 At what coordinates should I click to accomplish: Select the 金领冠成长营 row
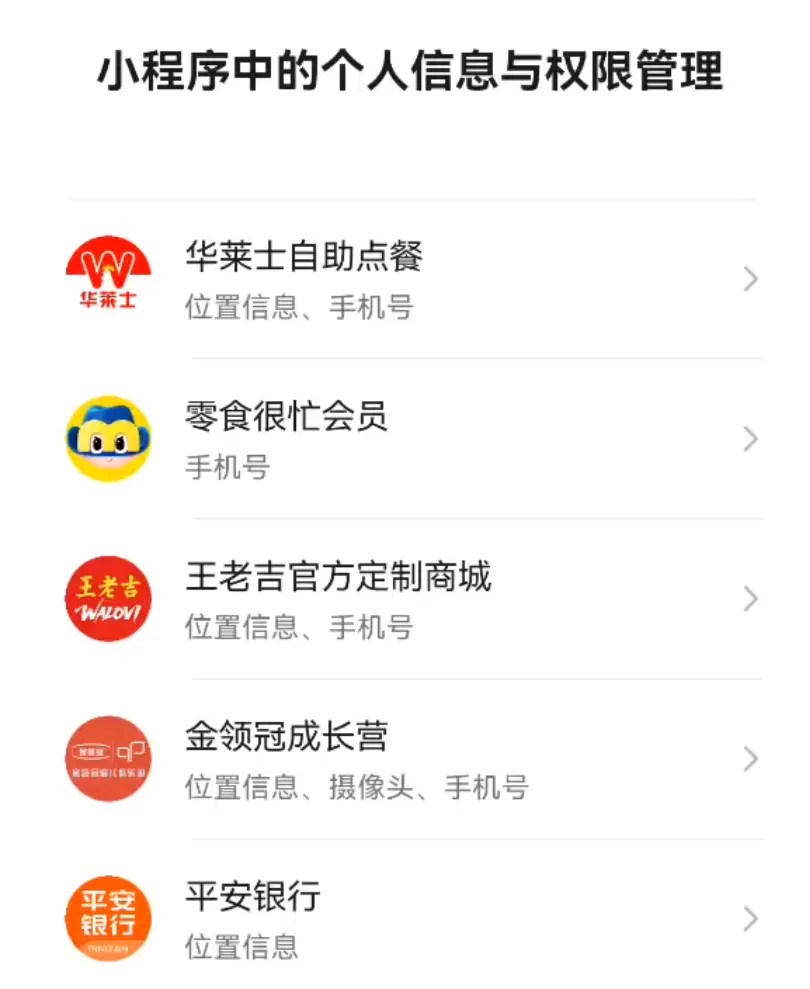pyautogui.click(x=413, y=759)
